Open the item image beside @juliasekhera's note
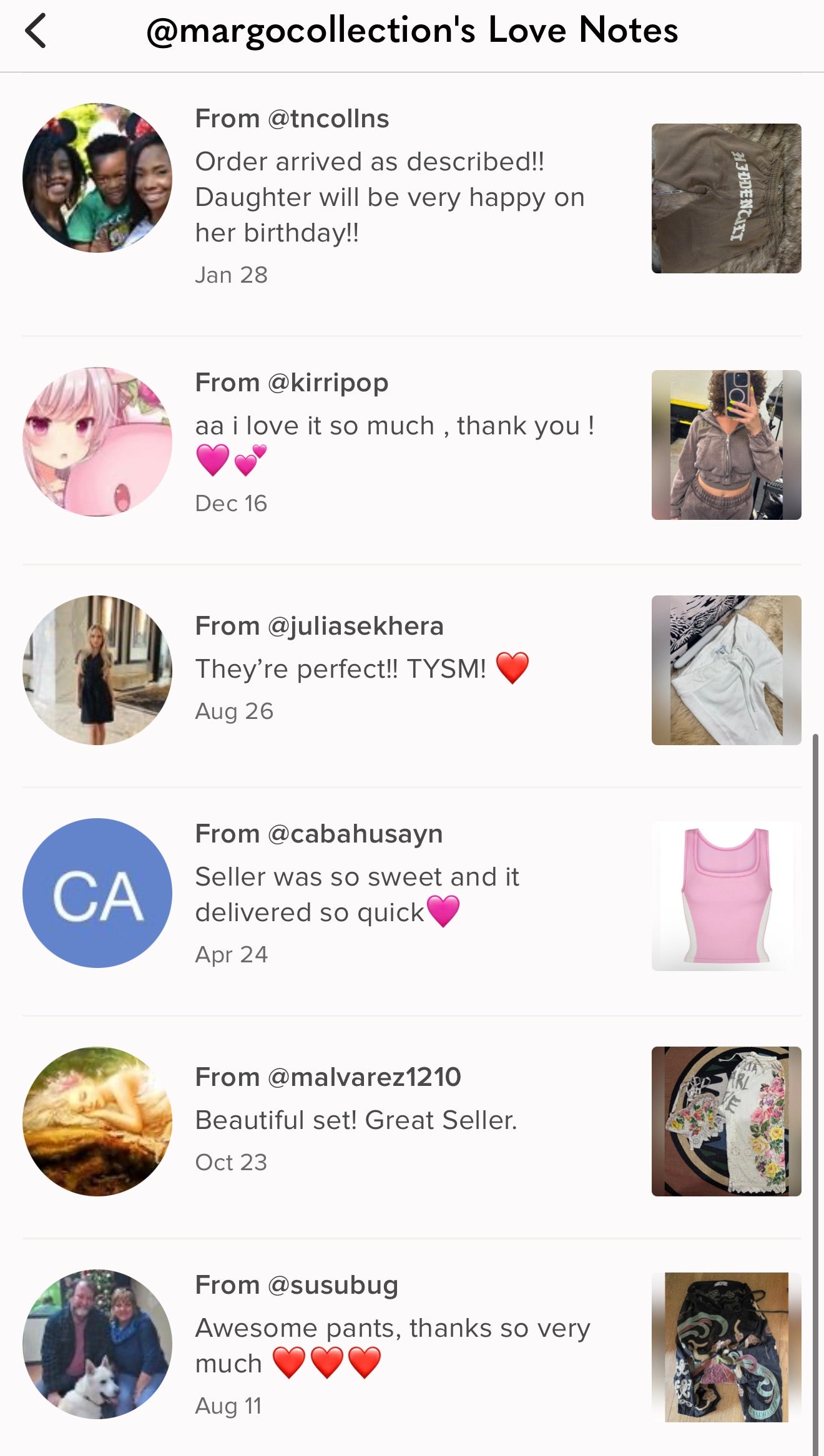The width and height of the screenshot is (824, 1456). click(x=726, y=670)
